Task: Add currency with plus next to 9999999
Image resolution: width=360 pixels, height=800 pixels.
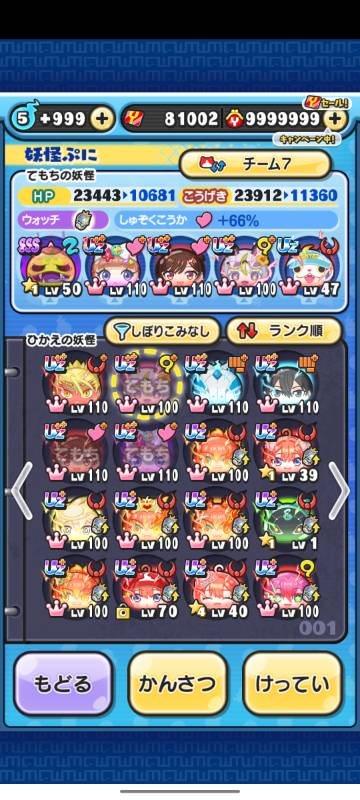Action: point(336,119)
